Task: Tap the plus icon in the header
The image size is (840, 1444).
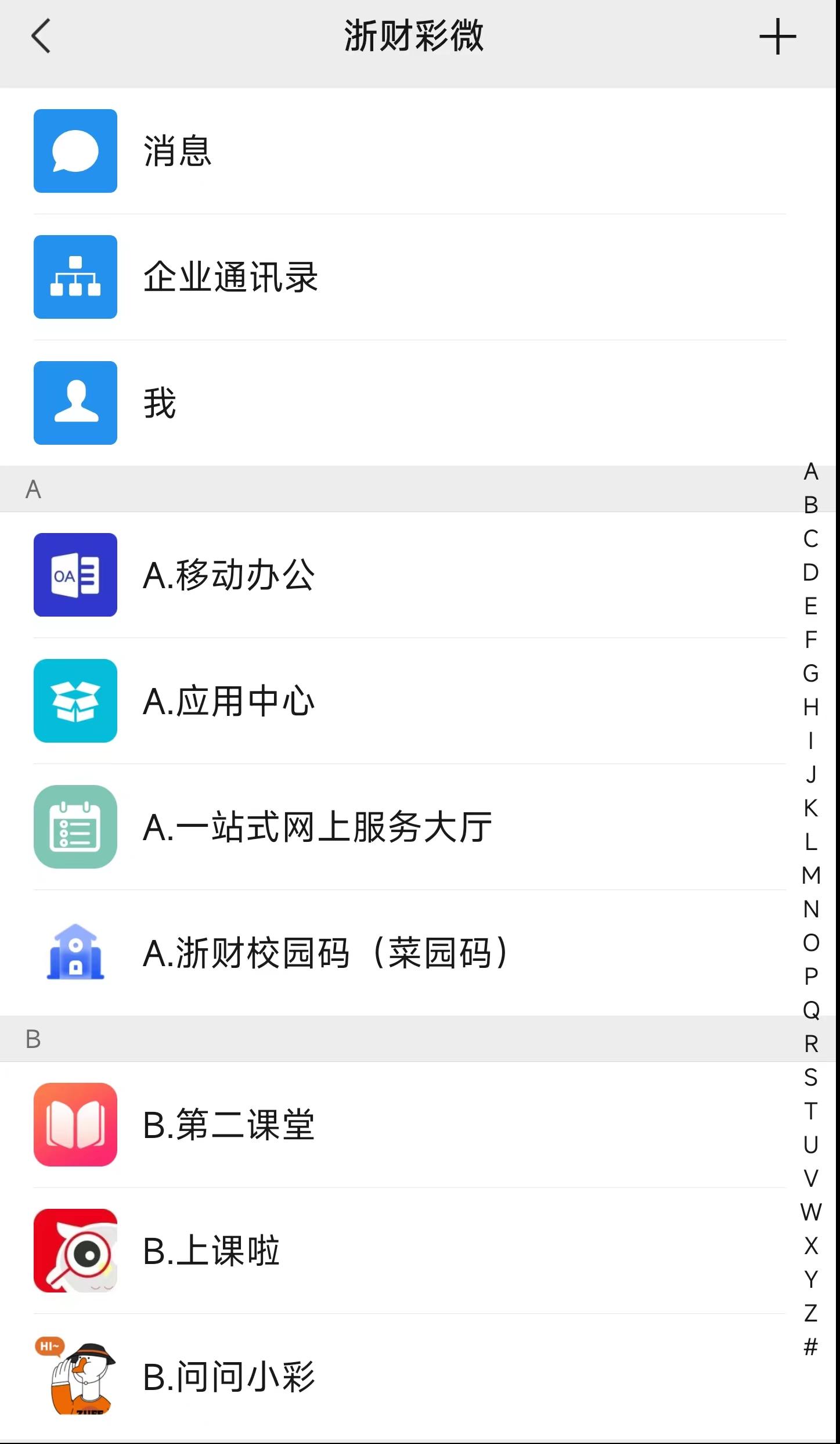Action: [777, 37]
